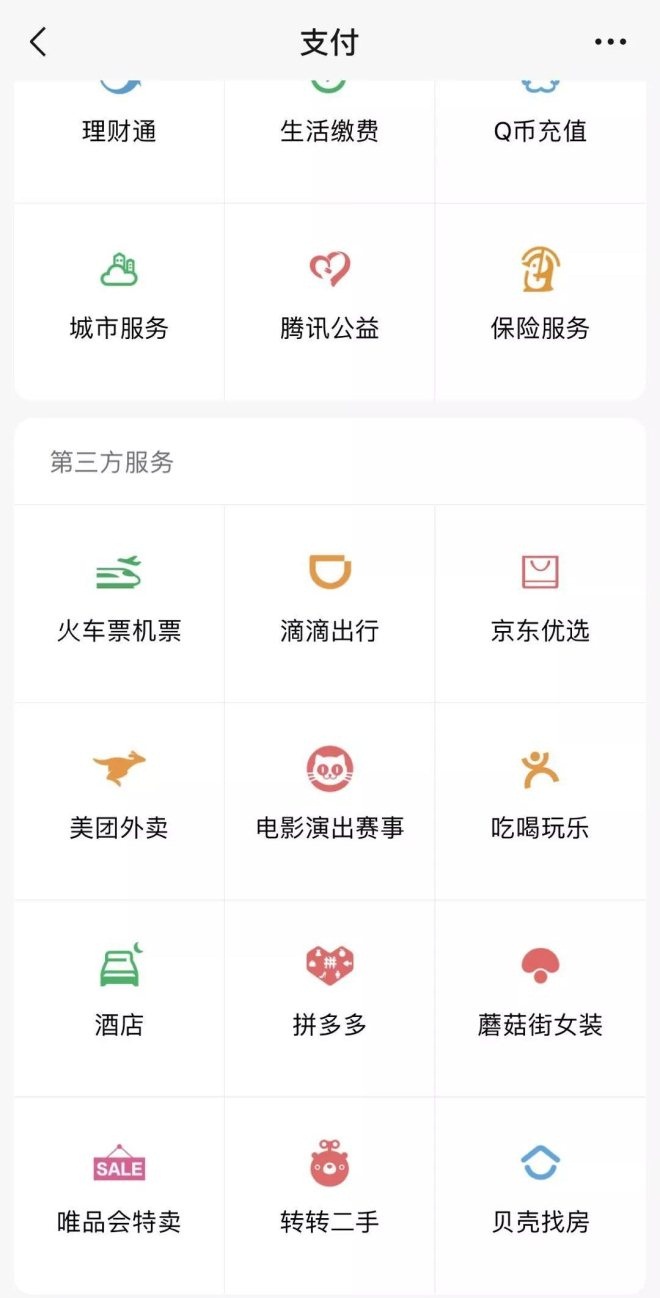Open 京东优选 shopping
Viewport: 660px width, 1298px height.
[x=540, y=603]
